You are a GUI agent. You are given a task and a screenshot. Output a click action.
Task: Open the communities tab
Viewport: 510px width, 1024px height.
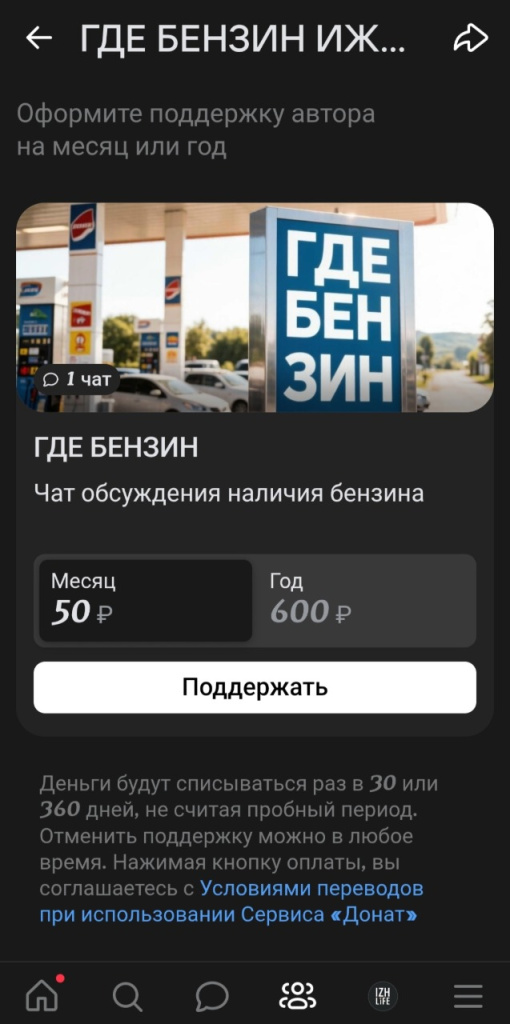tap(297, 996)
